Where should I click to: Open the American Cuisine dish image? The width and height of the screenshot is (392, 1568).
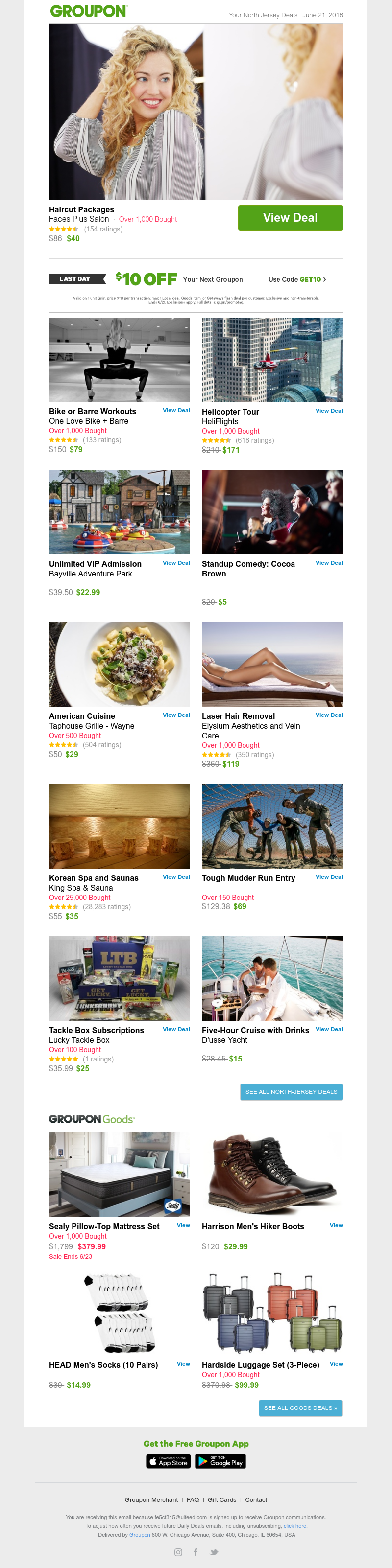pos(120,664)
